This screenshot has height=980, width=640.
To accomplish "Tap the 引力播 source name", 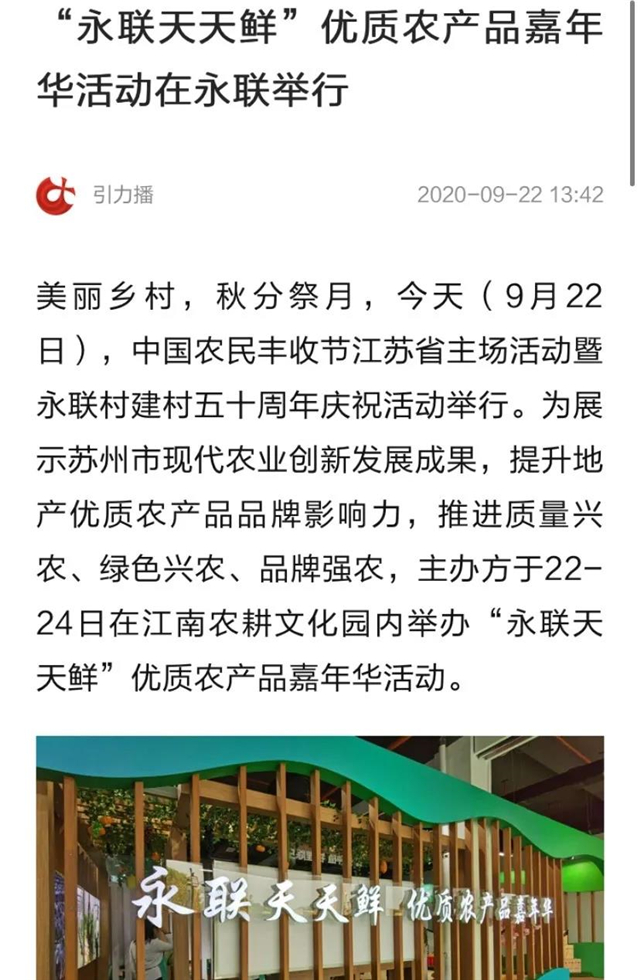I will 124,194.
